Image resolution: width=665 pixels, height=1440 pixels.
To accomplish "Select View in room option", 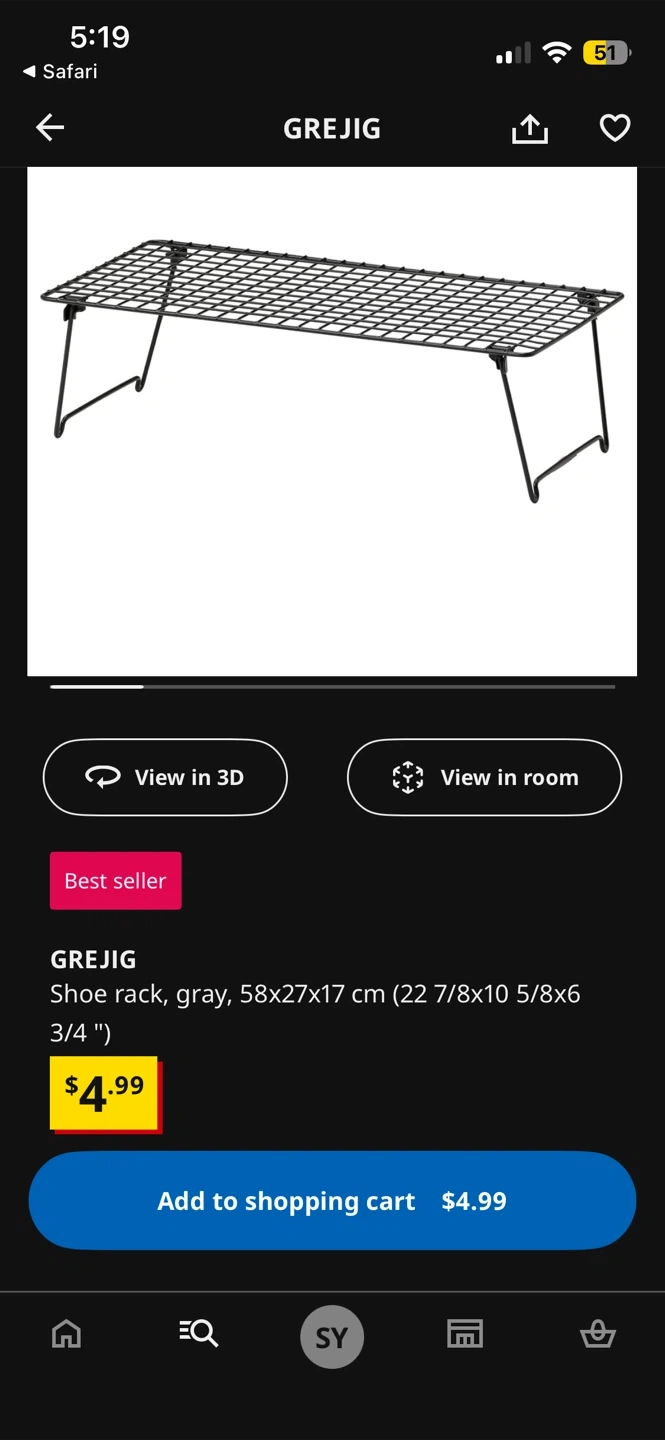I will (x=484, y=777).
